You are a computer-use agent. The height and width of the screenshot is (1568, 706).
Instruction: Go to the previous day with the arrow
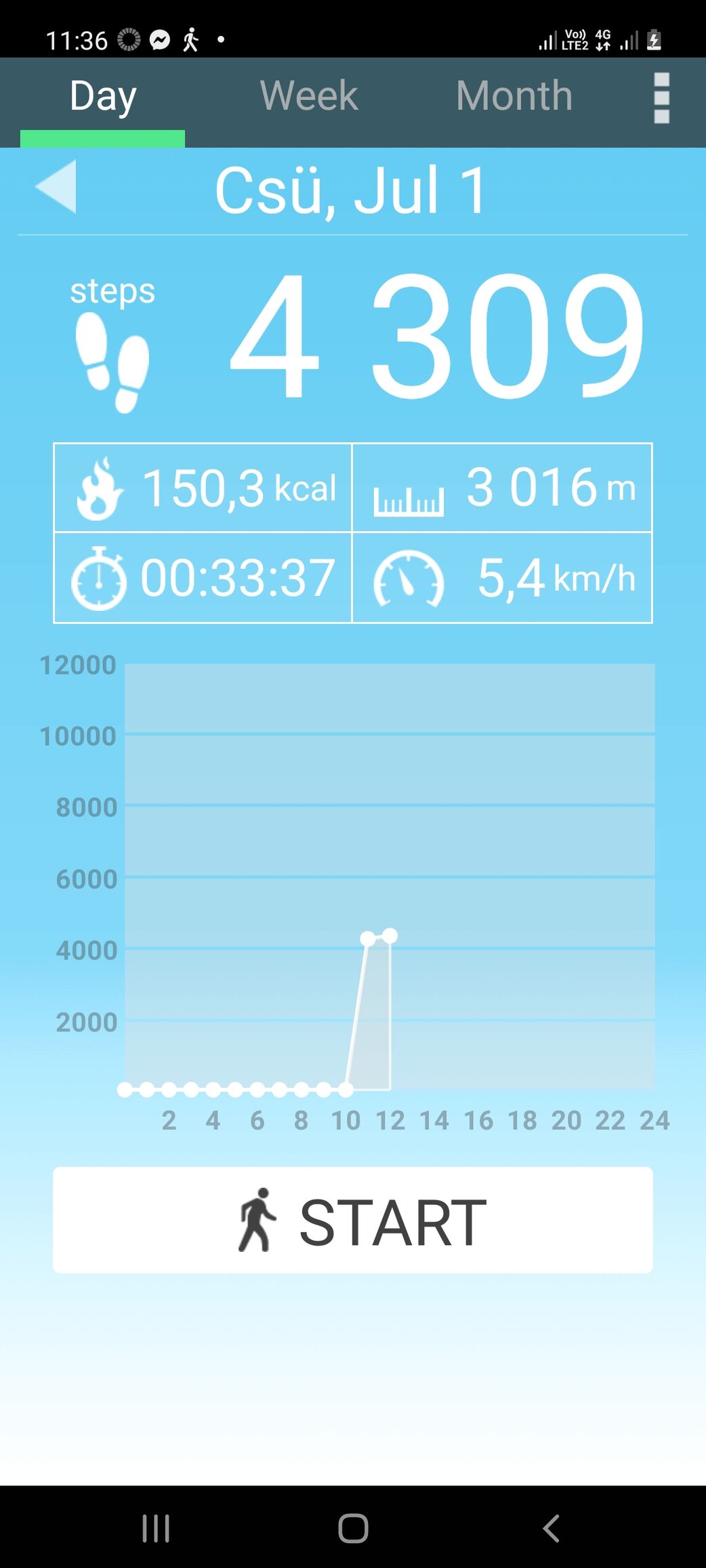click(56, 187)
